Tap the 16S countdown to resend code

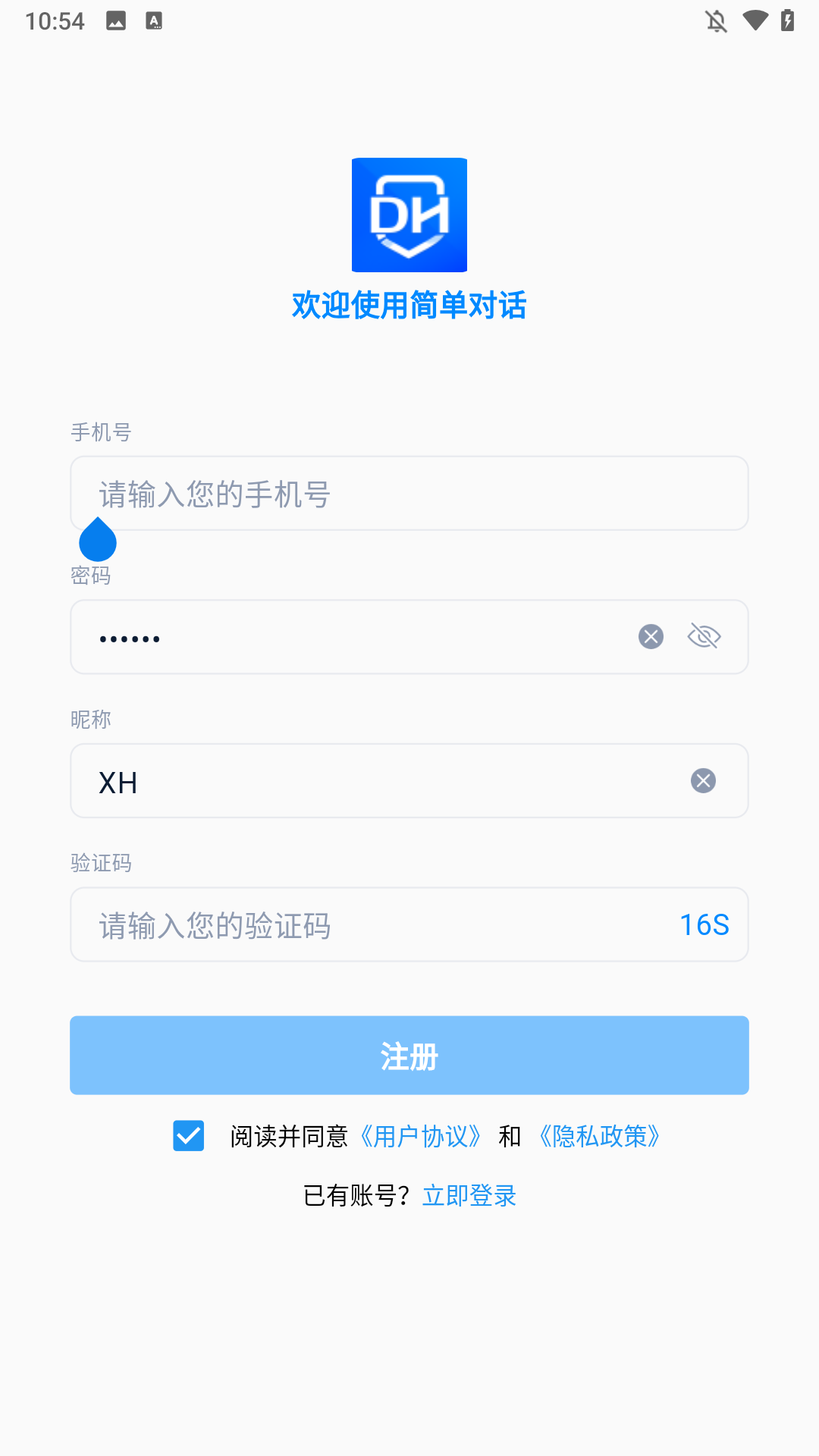(x=704, y=924)
